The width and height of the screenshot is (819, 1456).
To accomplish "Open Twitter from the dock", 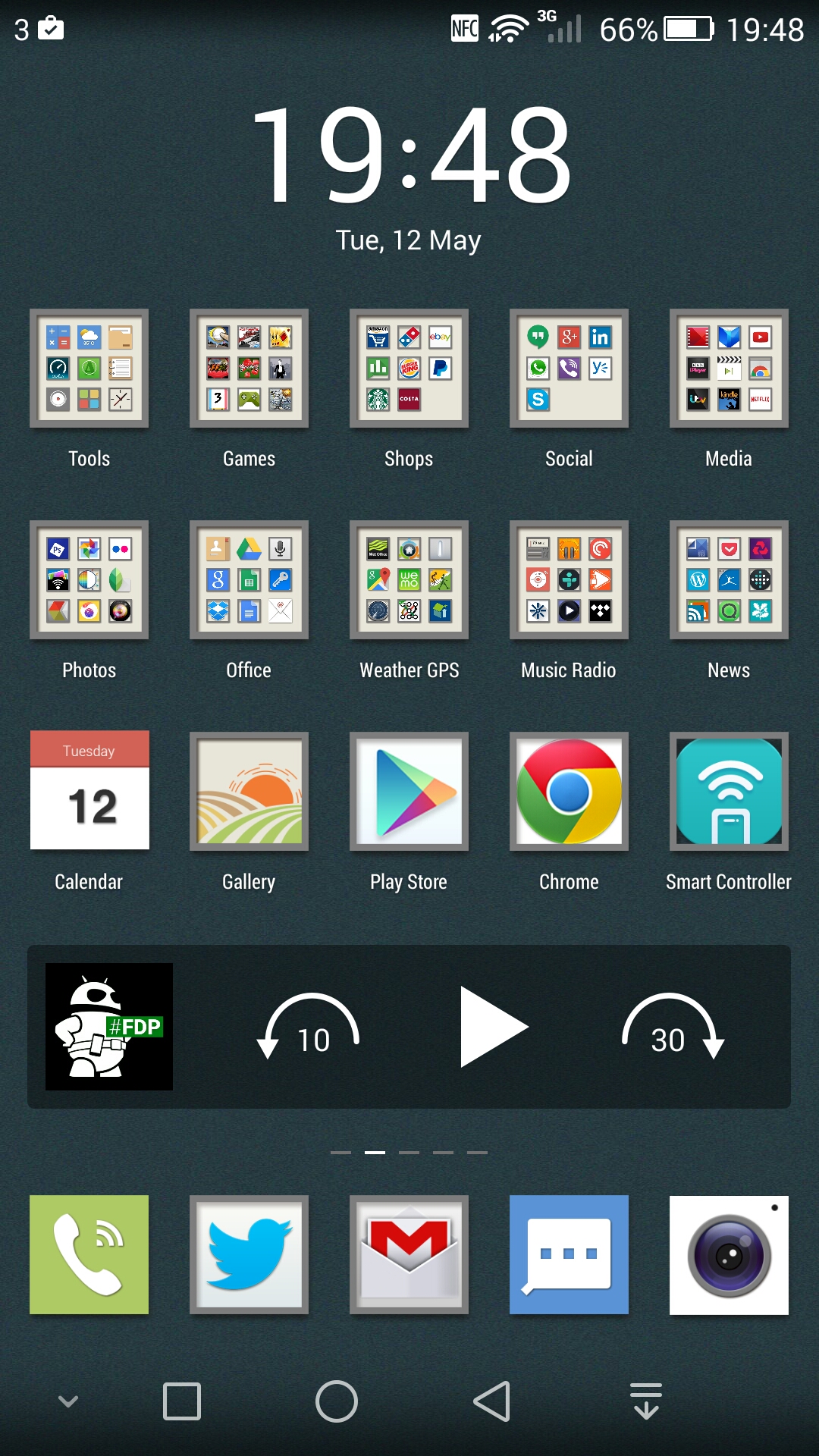I will coord(249,1255).
